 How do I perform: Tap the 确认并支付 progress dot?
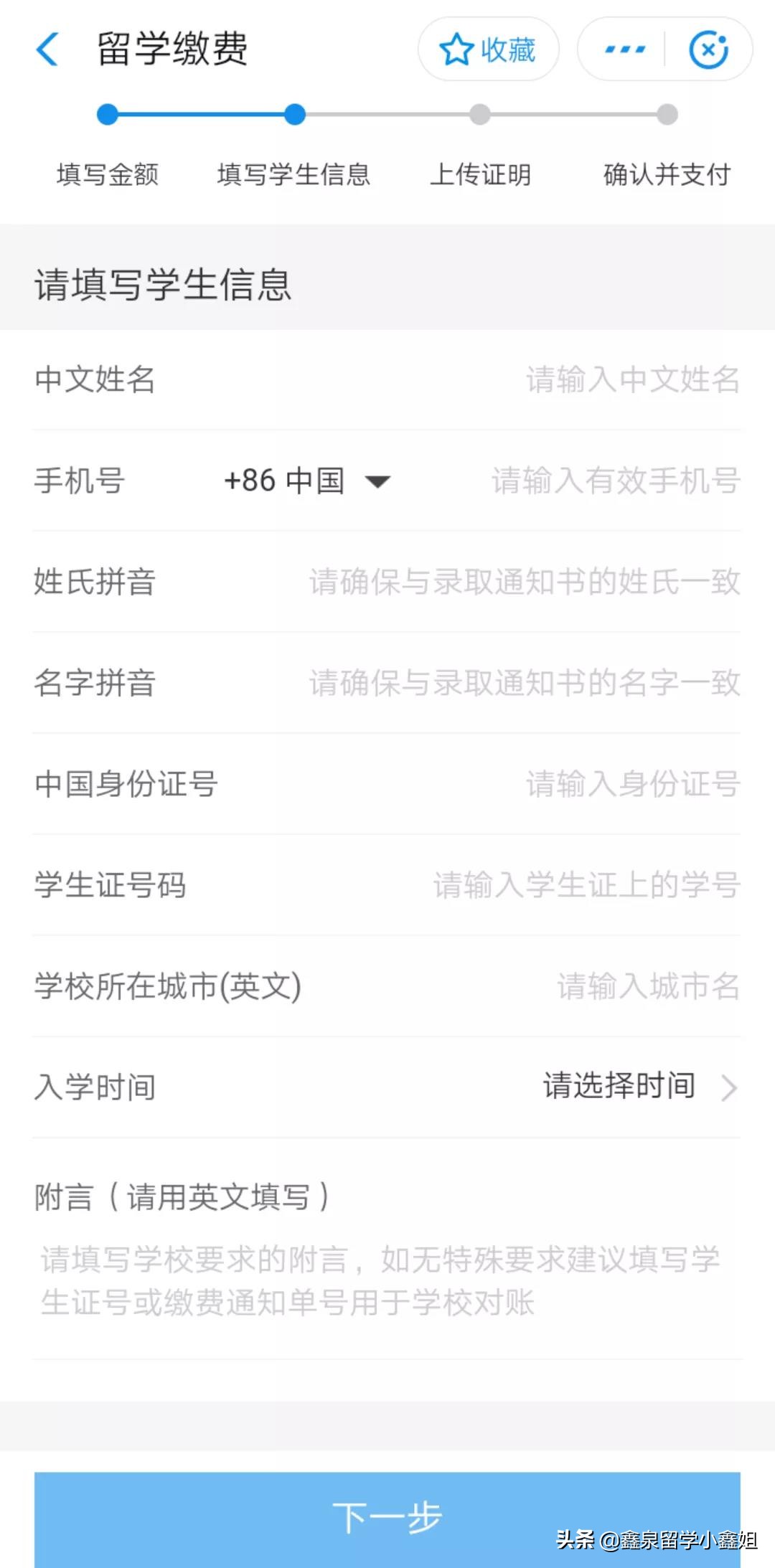tap(666, 113)
